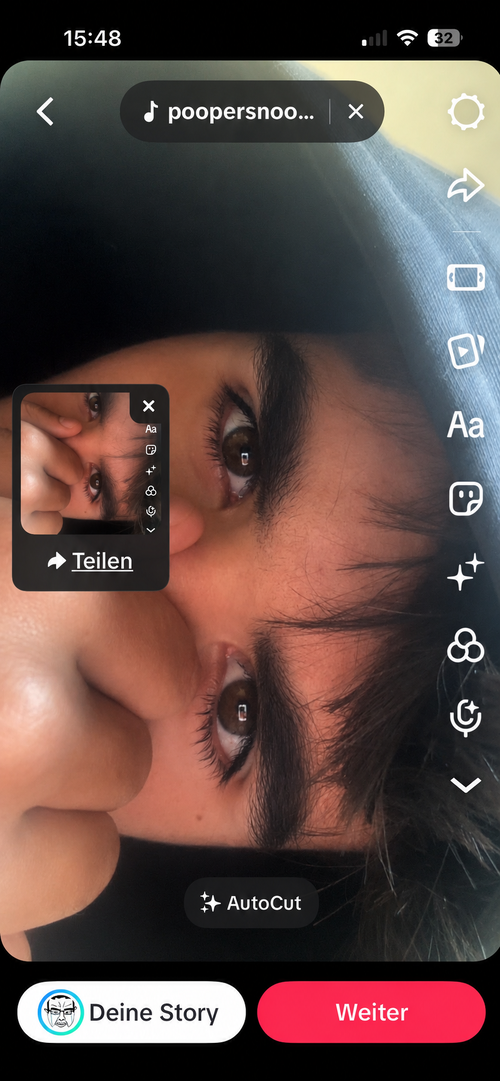Open the poopersnoo… sound selector

[x=228, y=112]
